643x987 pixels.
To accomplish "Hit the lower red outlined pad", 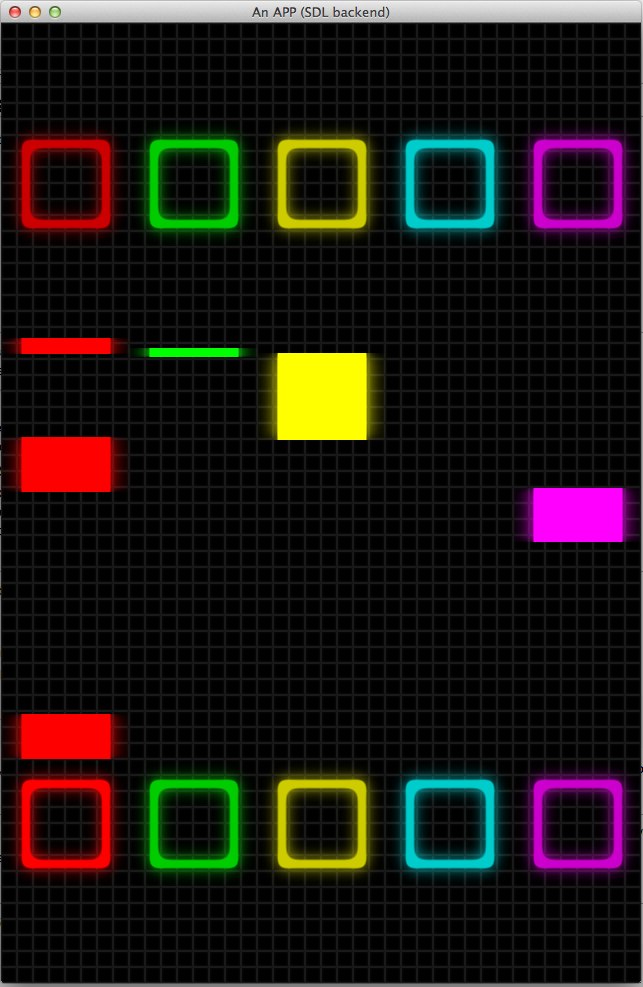I will coord(66,824).
